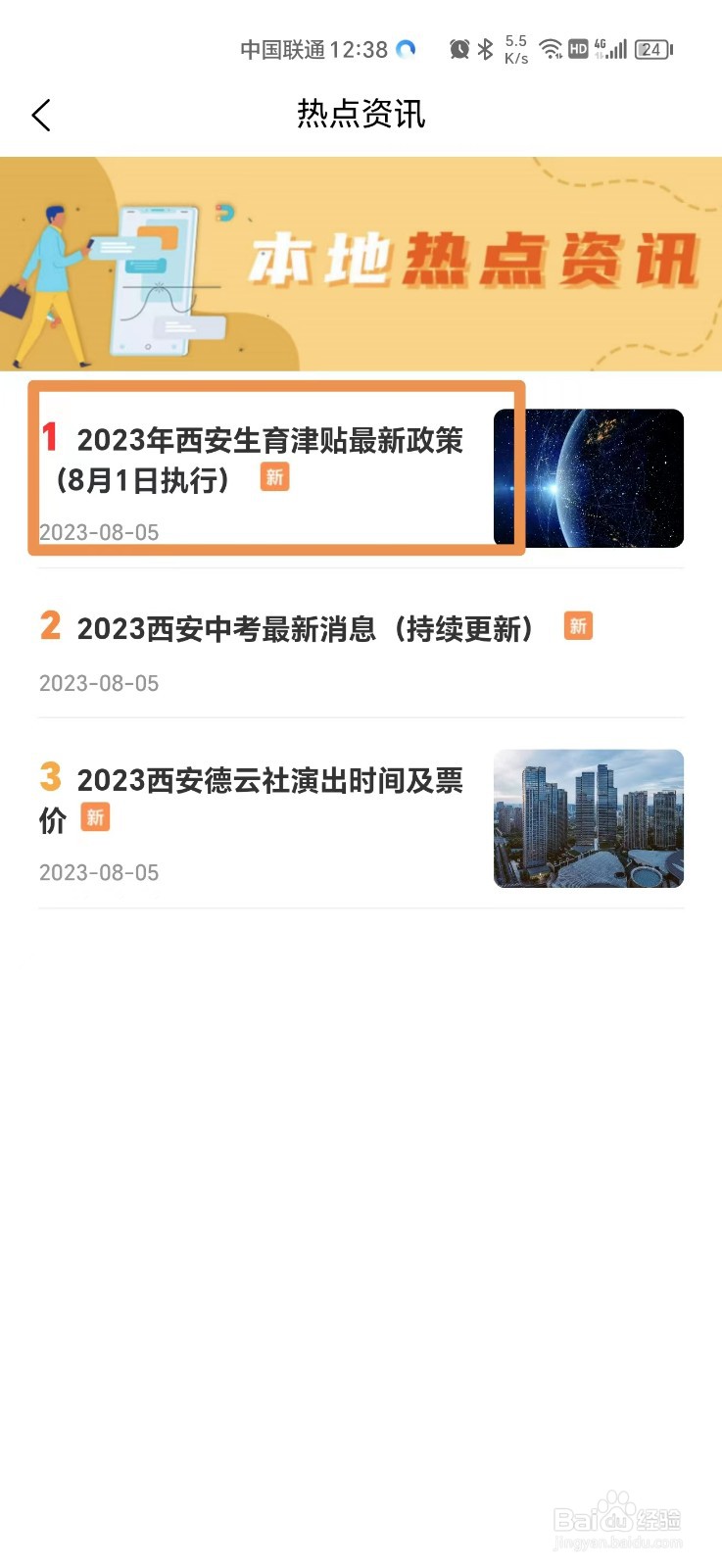Viewport: 722px width, 1568px height.
Task: Tap the HD icon in the status bar
Action: (577, 48)
